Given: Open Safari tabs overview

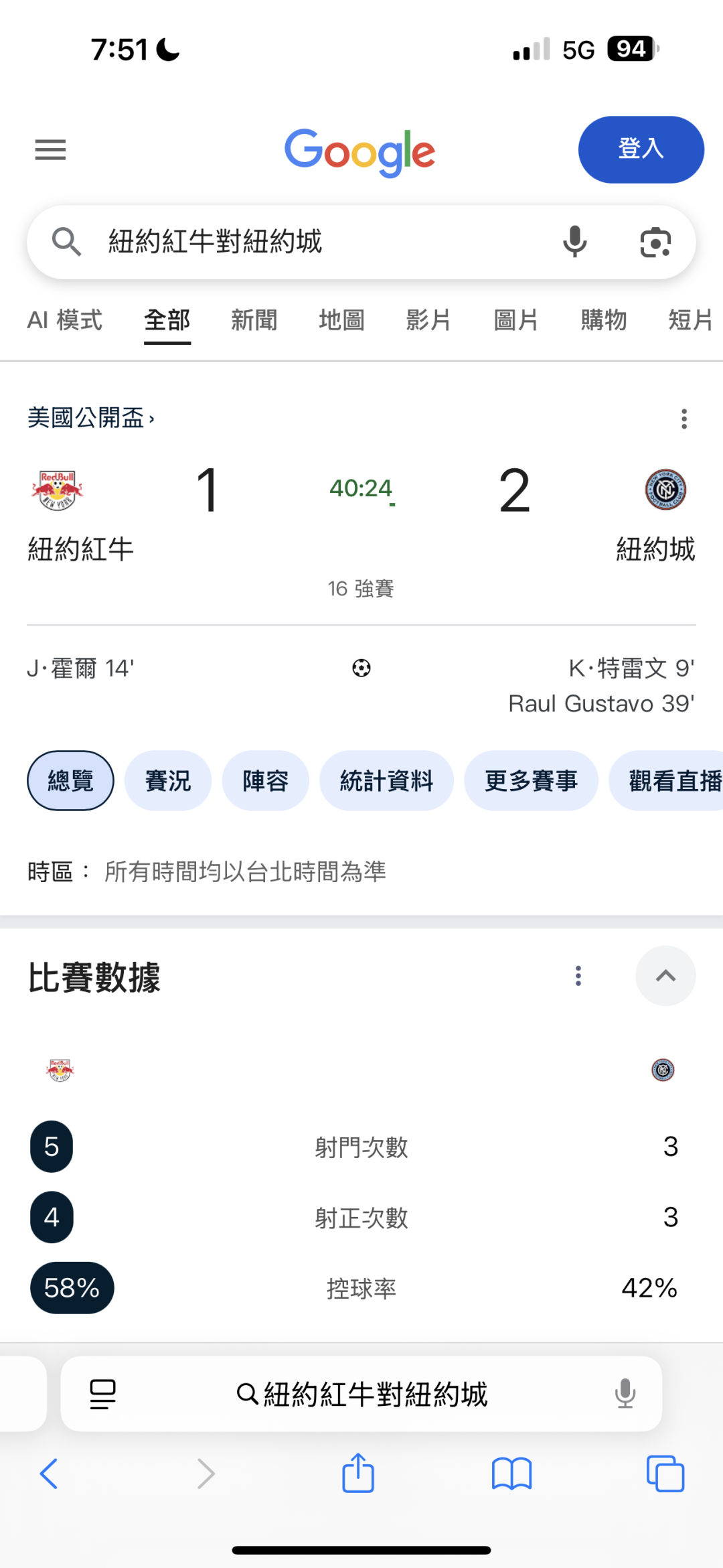Looking at the screenshot, I should (665, 1474).
